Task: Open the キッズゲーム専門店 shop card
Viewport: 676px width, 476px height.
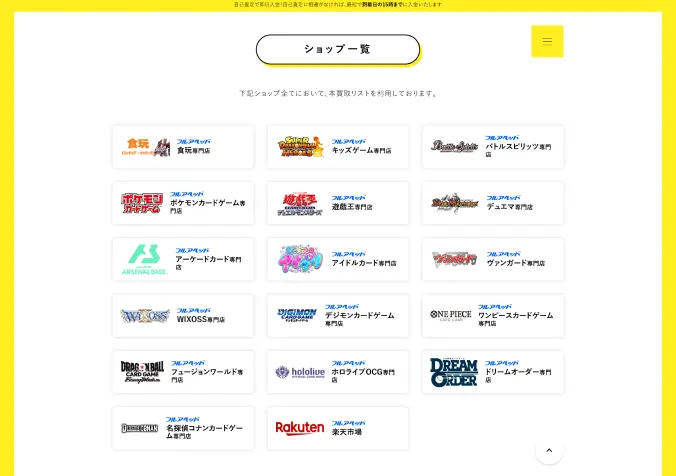Action: point(337,147)
